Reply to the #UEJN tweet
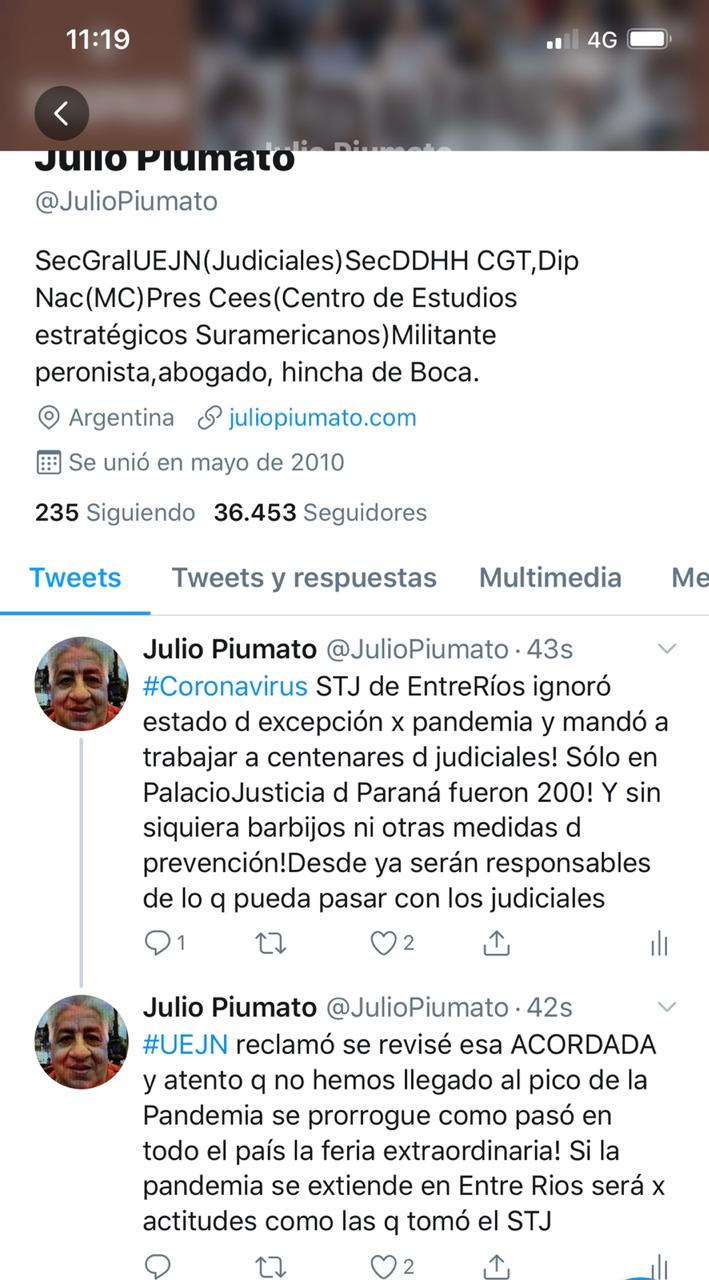This screenshot has width=709, height=1280. pos(158,1267)
